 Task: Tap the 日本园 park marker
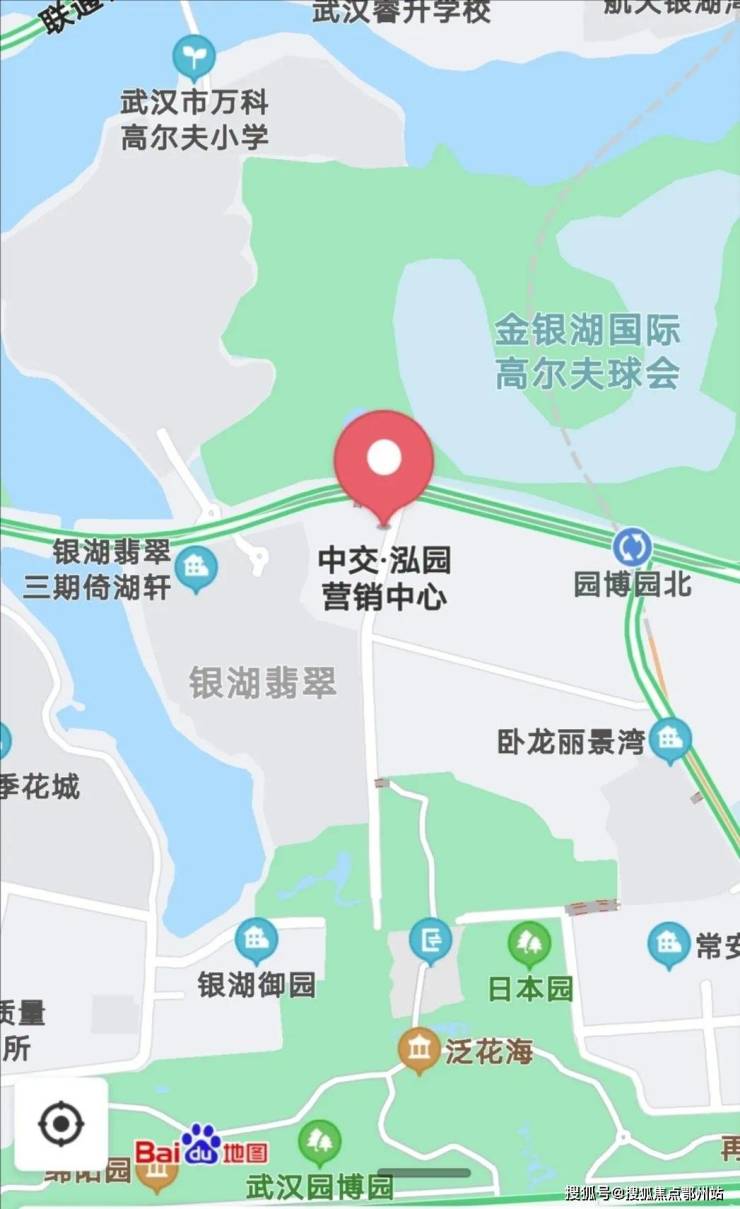click(529, 942)
